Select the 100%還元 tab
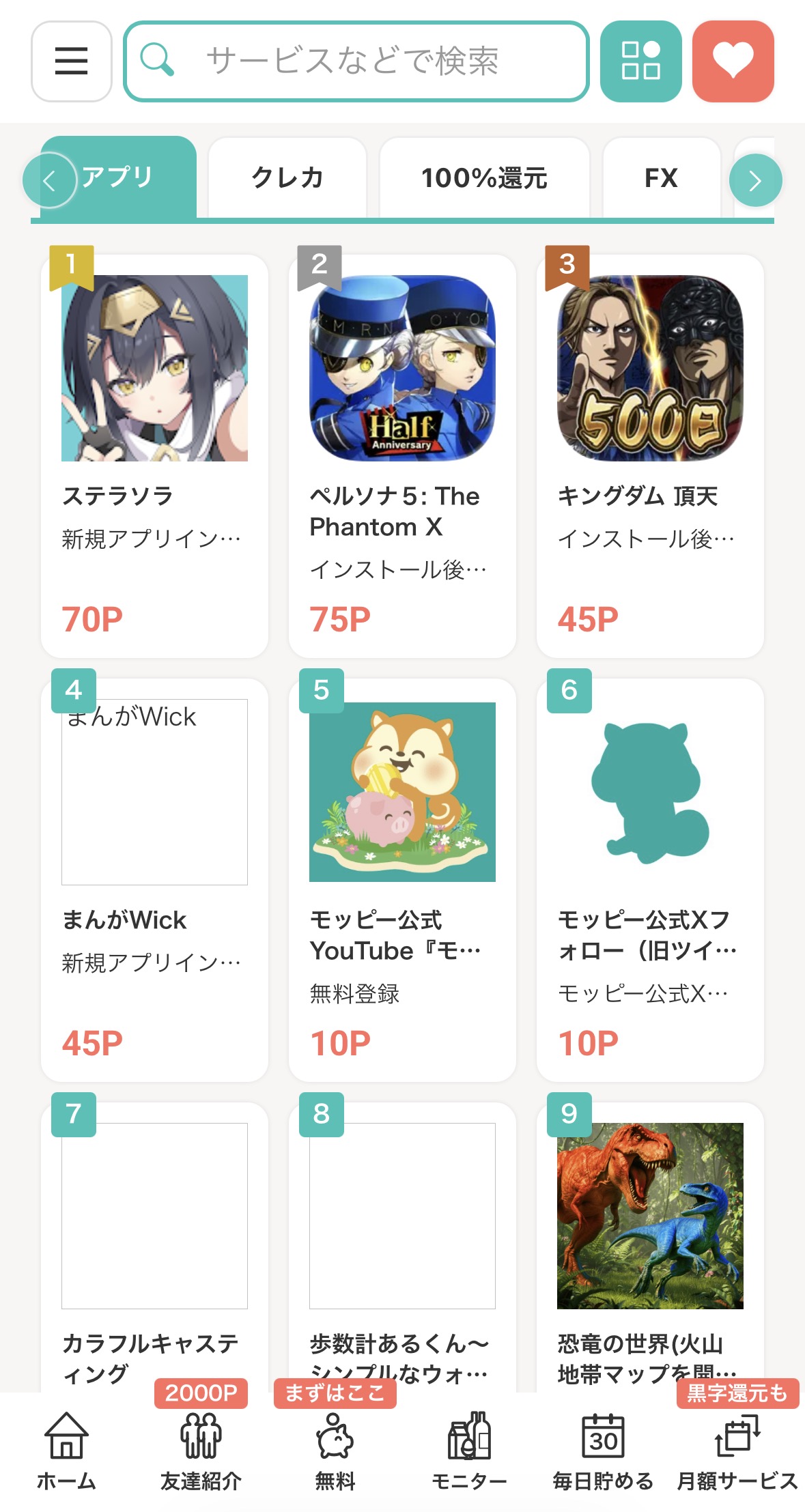The width and height of the screenshot is (805, 1512). [484, 178]
